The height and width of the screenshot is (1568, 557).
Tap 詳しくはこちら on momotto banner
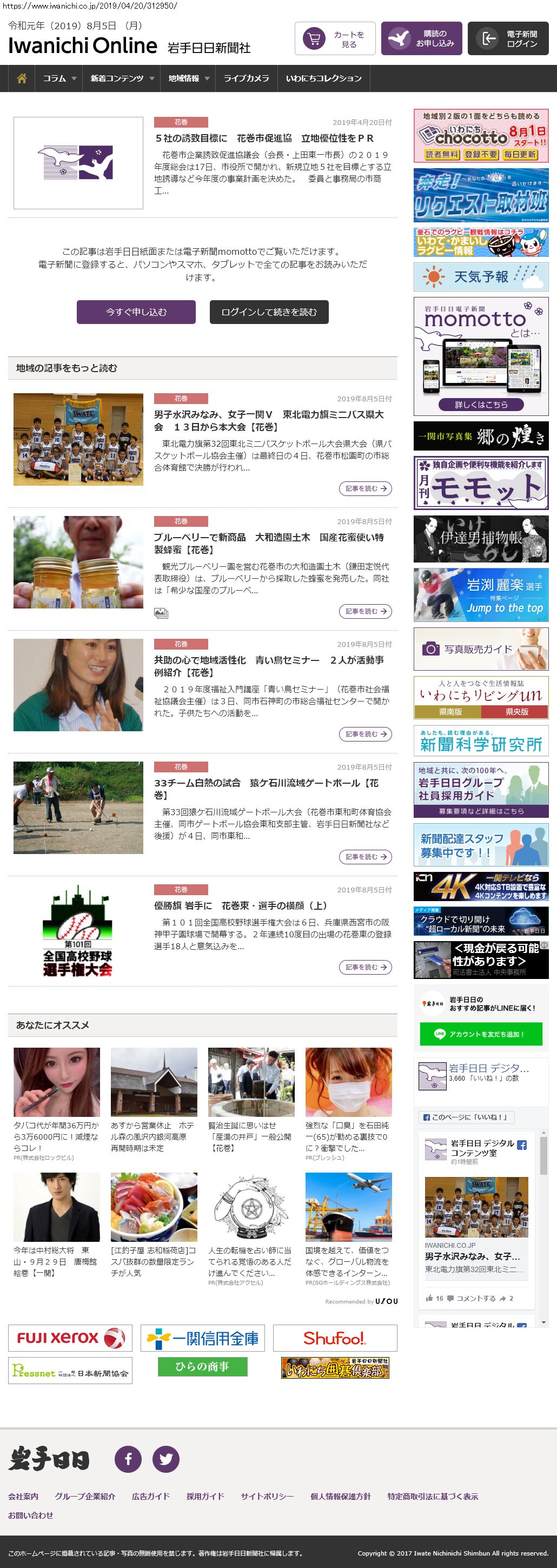(480, 404)
